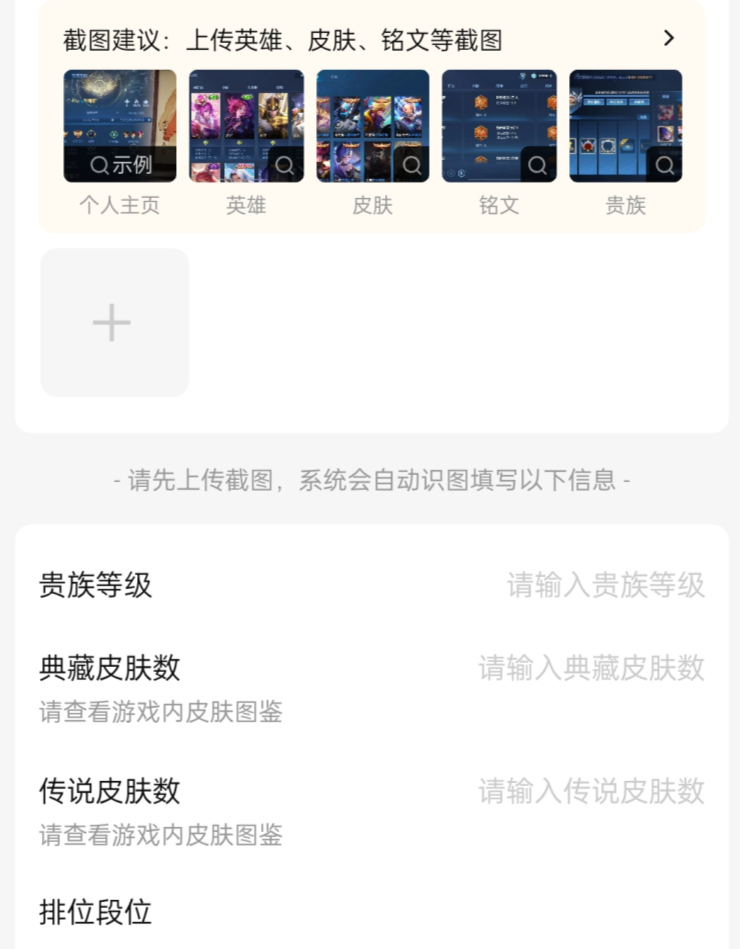Open the 皮肤 sample screenshot

373,126
